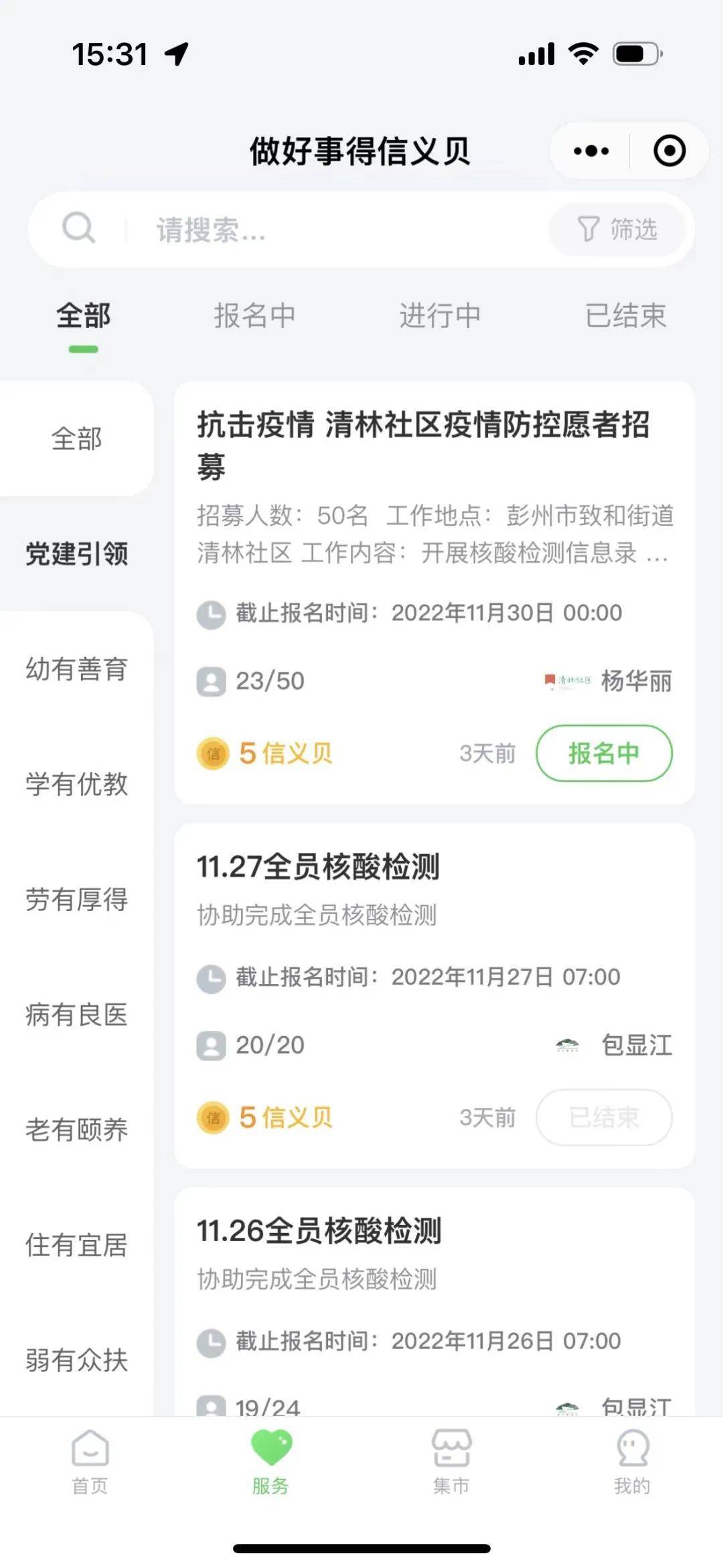Image resolution: width=723 pixels, height=1568 pixels.
Task: Open the 筛选 filter options
Action: [617, 230]
